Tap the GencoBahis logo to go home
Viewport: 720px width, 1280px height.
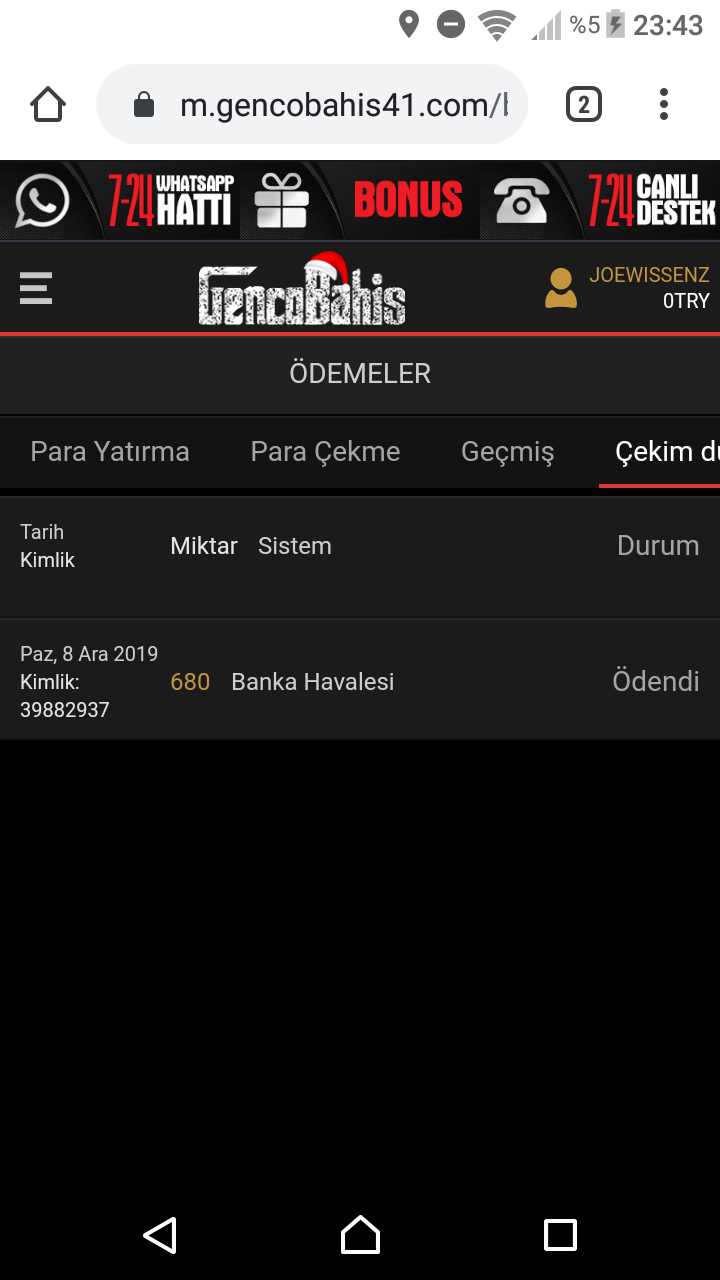pyautogui.click(x=302, y=290)
